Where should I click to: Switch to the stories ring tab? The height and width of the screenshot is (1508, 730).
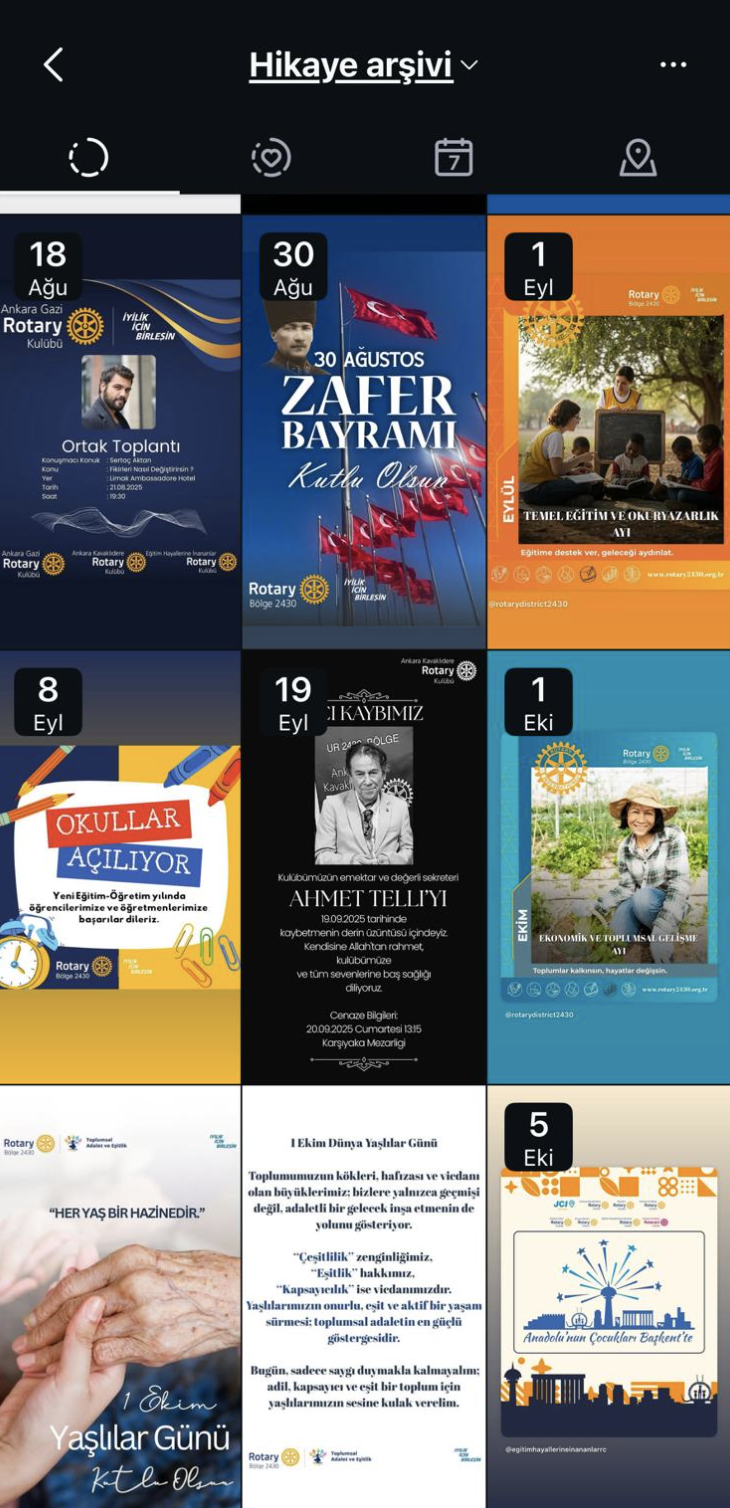(88, 157)
